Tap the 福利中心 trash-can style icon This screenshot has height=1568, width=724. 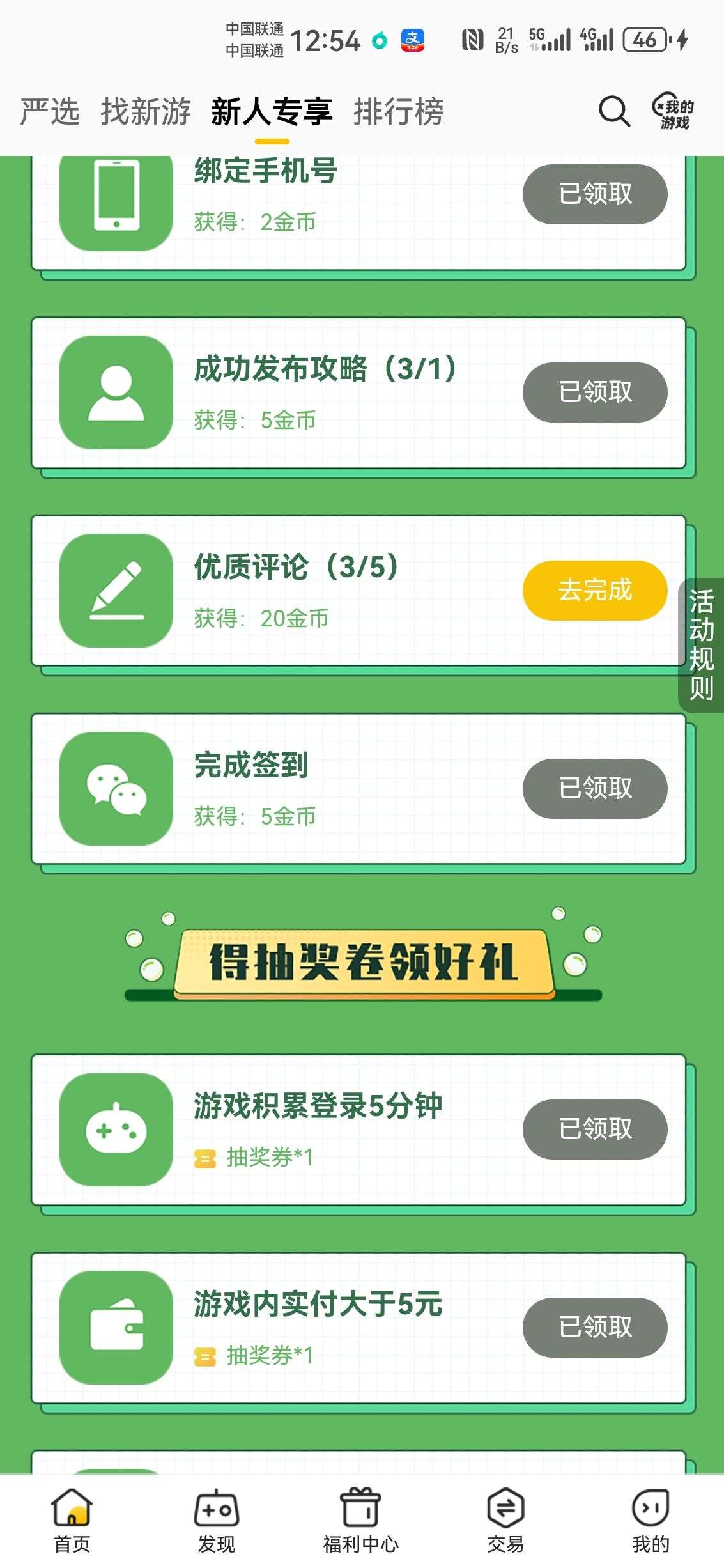[x=362, y=1507]
